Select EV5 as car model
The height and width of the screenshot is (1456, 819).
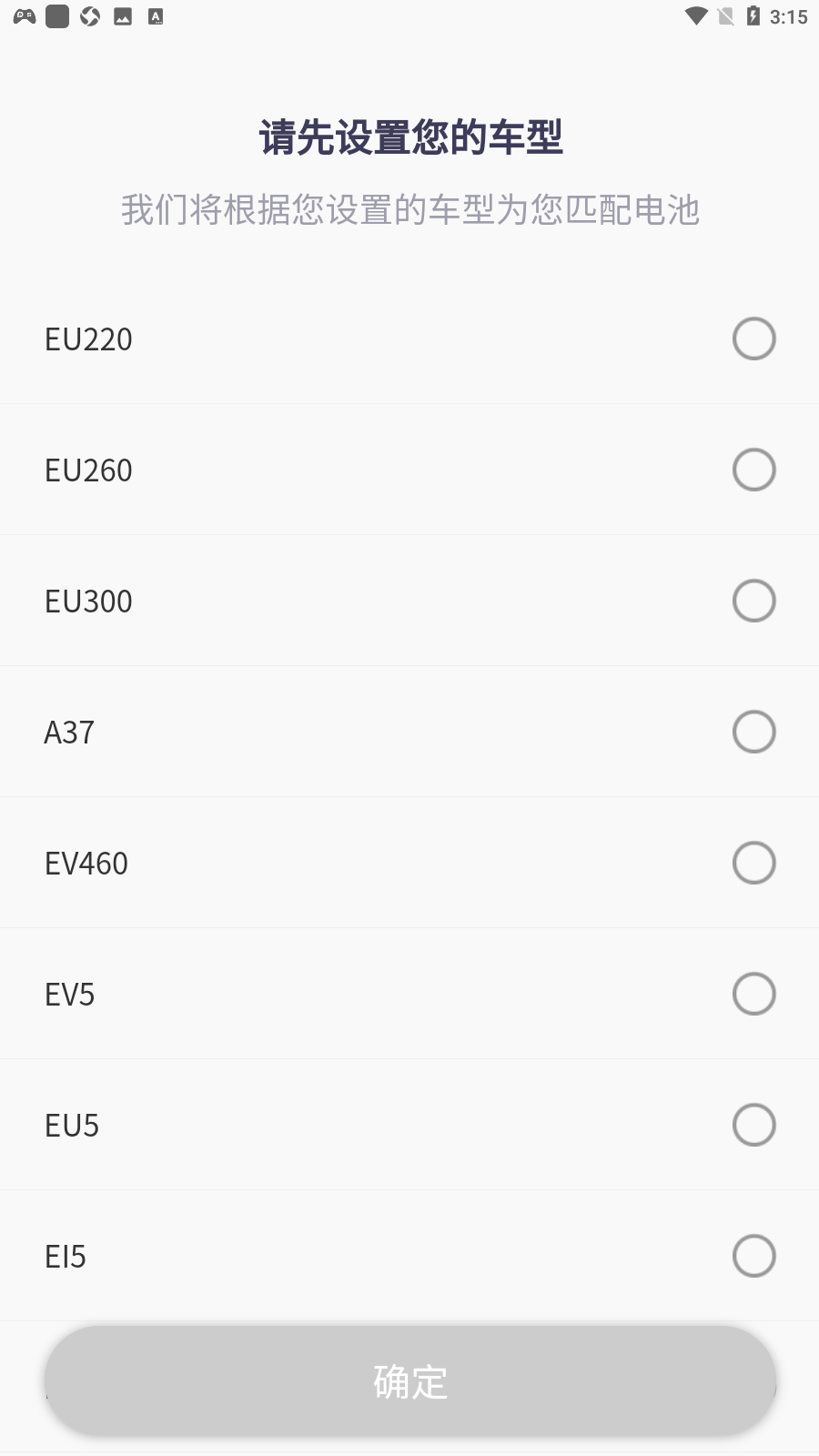[409, 994]
